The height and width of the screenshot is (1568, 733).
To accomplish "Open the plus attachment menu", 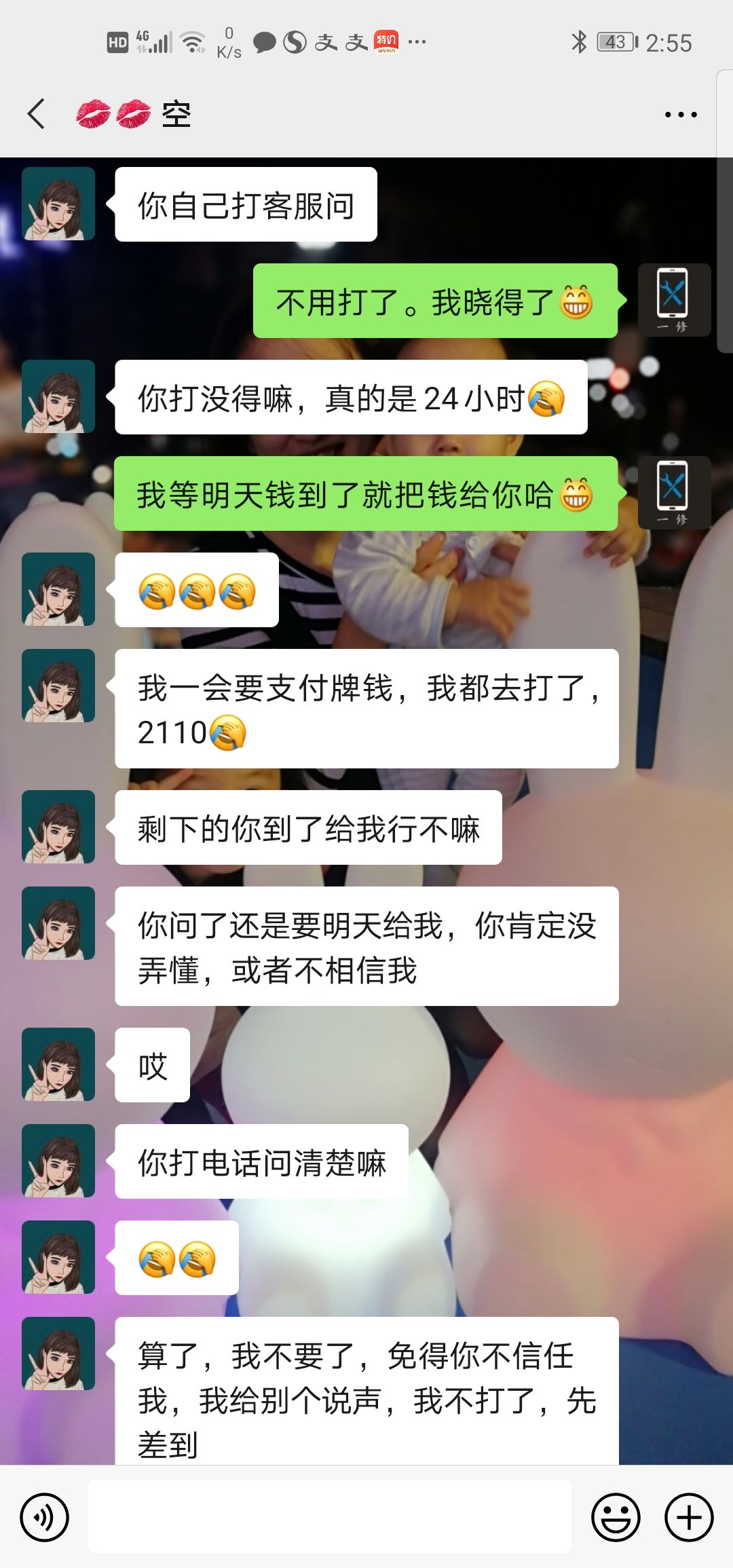I will click(x=689, y=1517).
